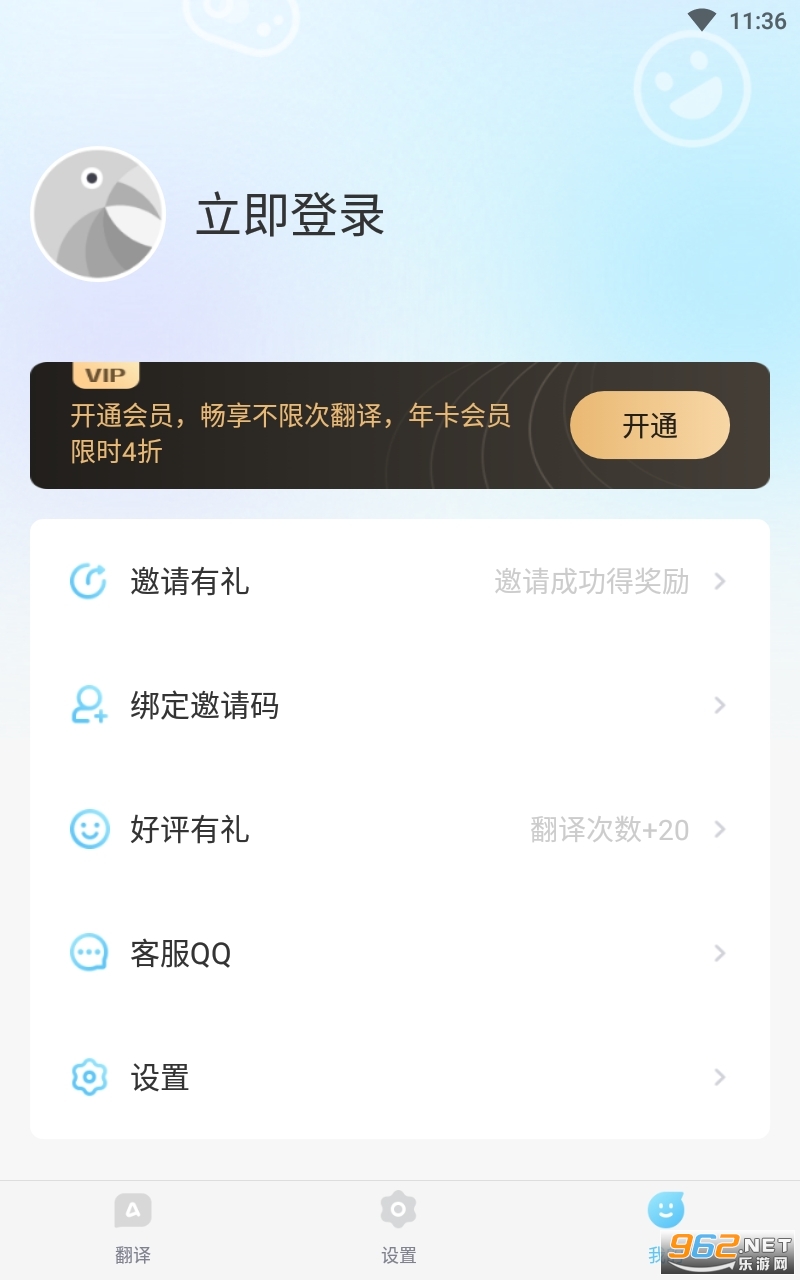The height and width of the screenshot is (1280, 800).
Task: Open the 客服QQ customer service row
Action: pos(400,953)
